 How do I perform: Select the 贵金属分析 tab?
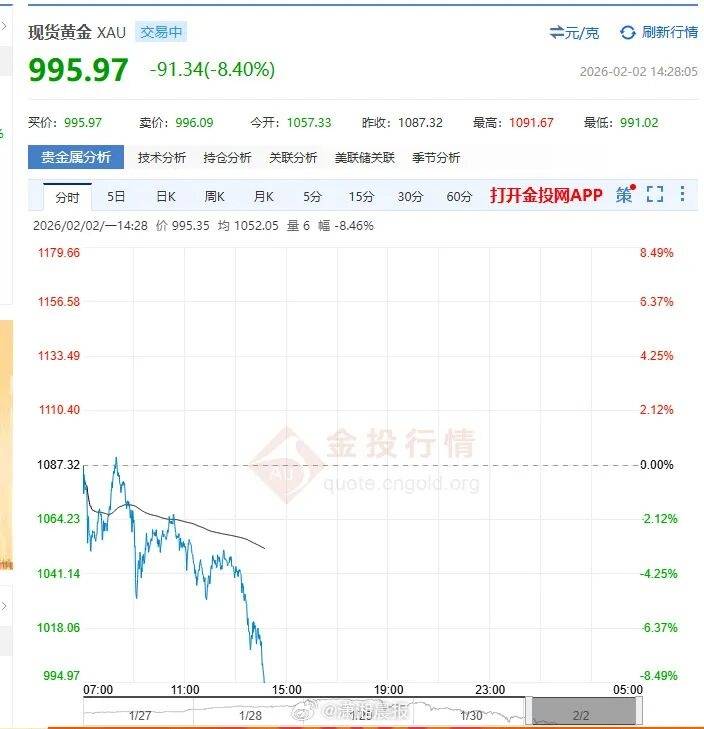pyautogui.click(x=76, y=158)
